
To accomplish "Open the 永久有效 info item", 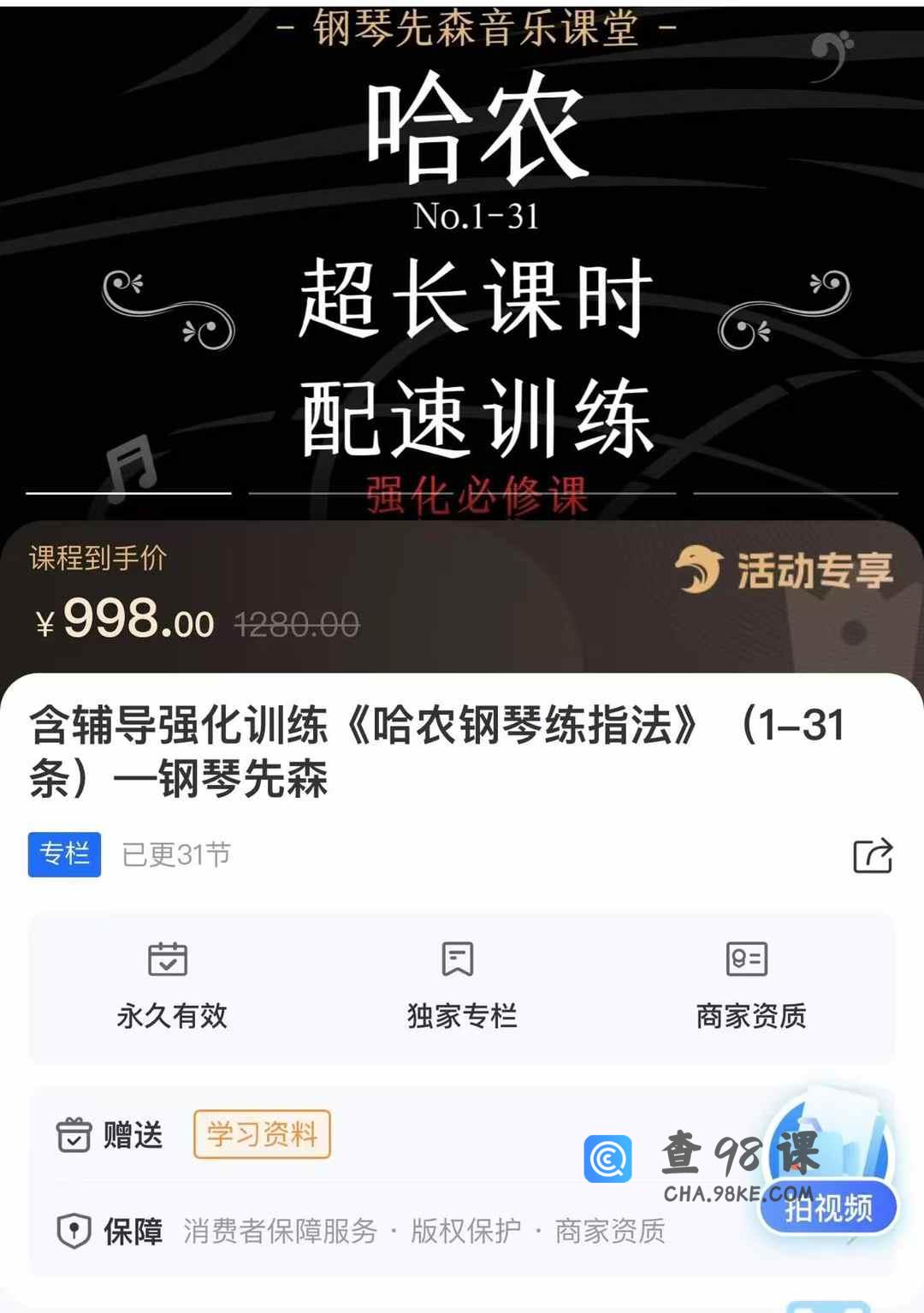I will pyautogui.click(x=171, y=986).
